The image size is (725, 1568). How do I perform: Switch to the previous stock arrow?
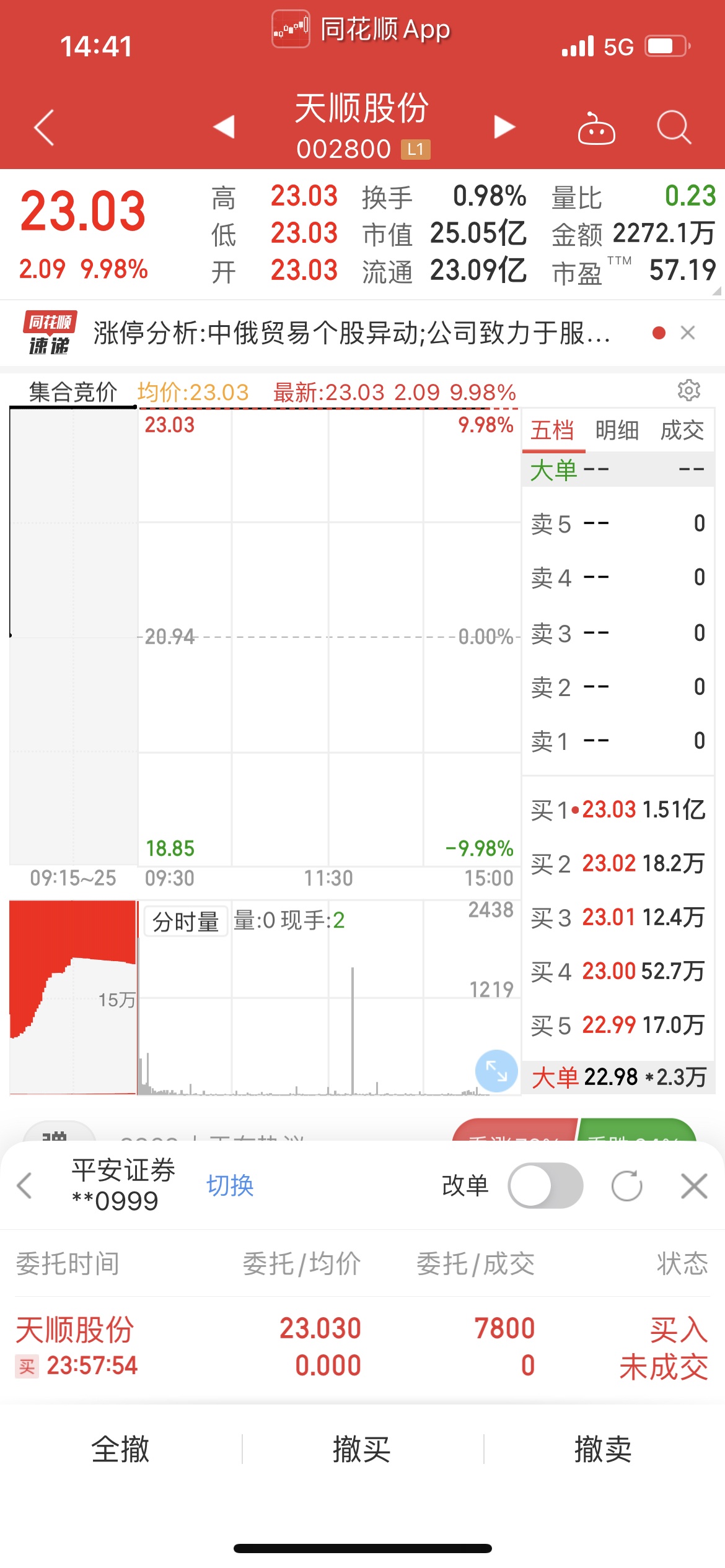(x=224, y=126)
